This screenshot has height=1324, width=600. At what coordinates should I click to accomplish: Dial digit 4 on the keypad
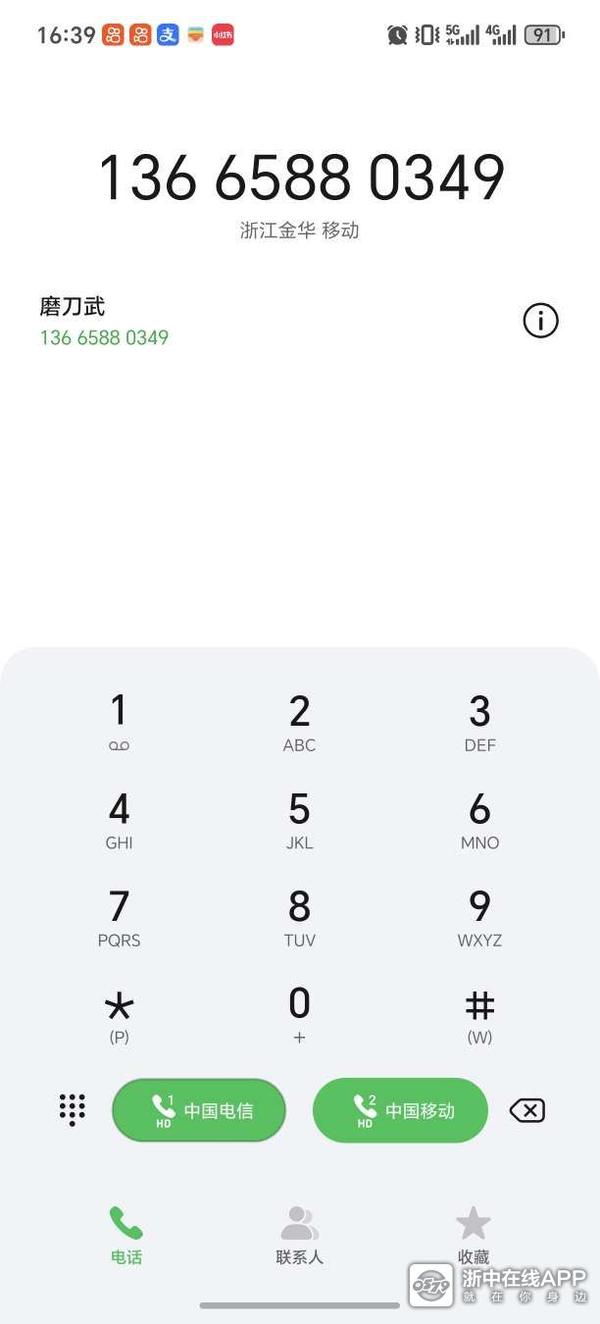[119, 819]
